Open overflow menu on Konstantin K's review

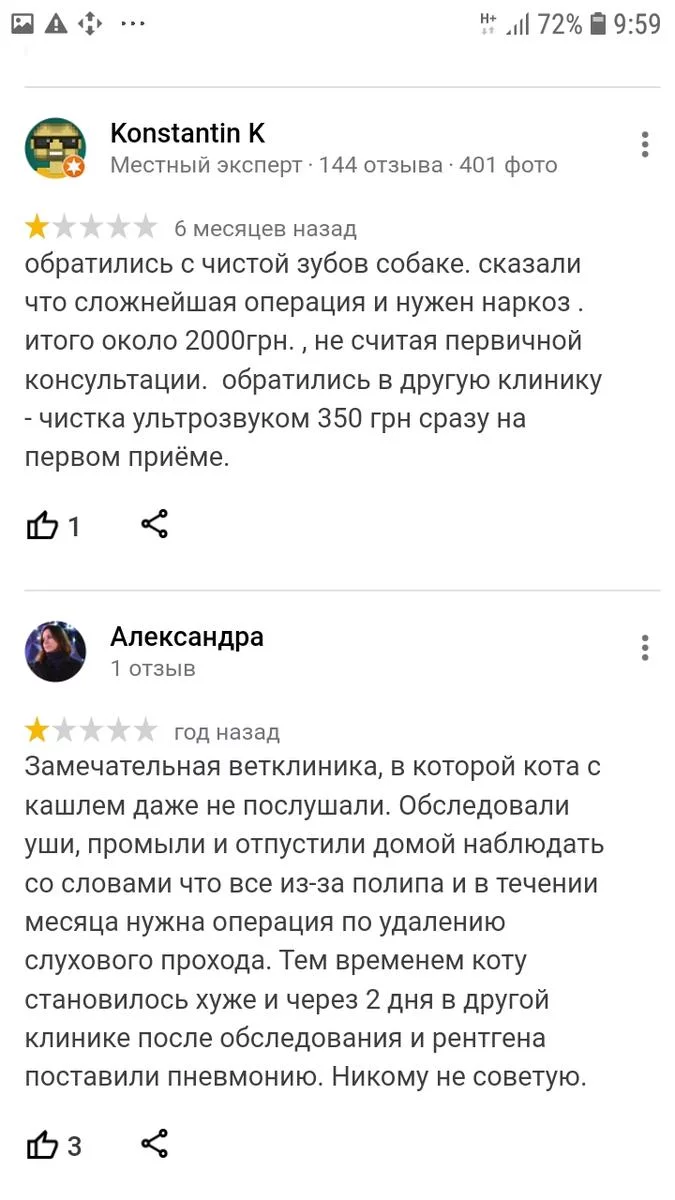tap(645, 145)
